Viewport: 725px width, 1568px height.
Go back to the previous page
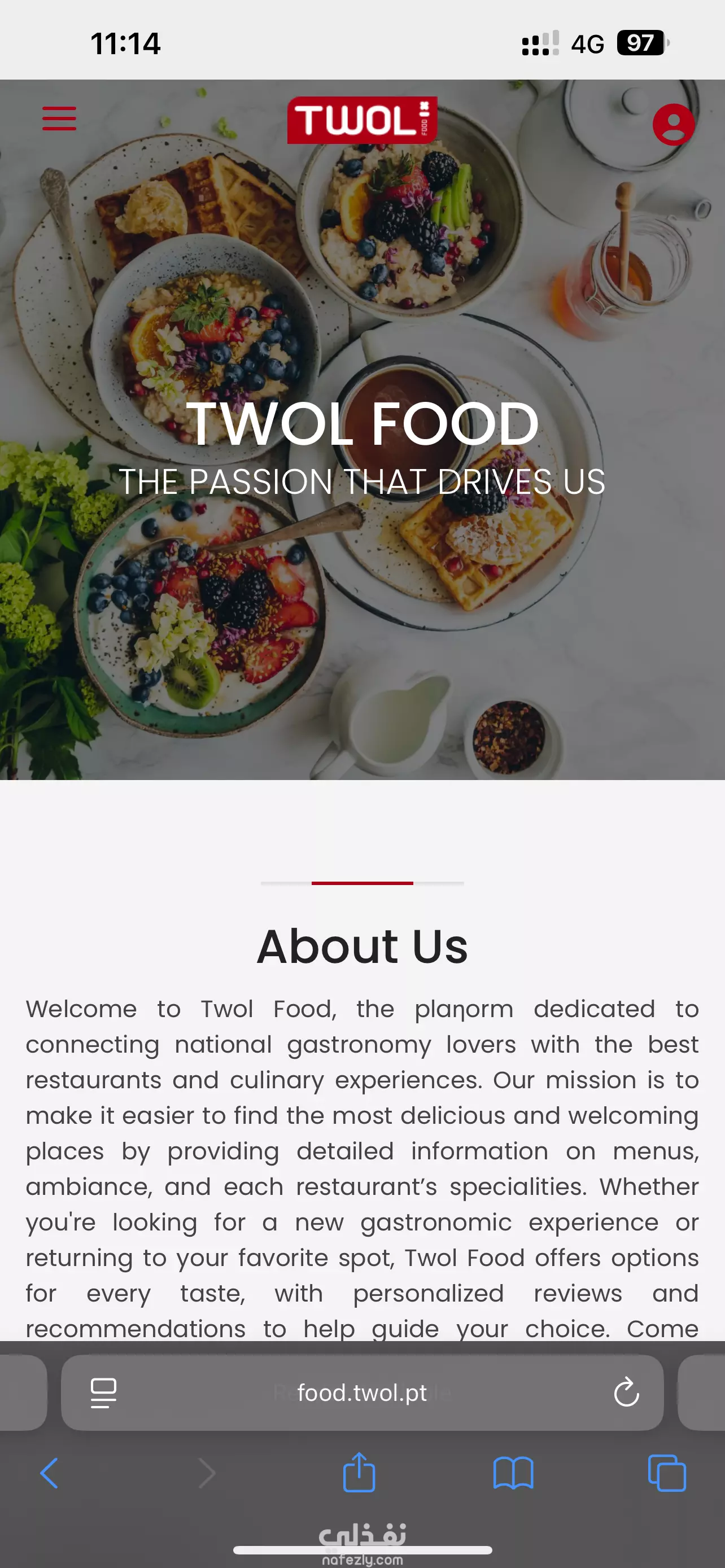point(49,1473)
